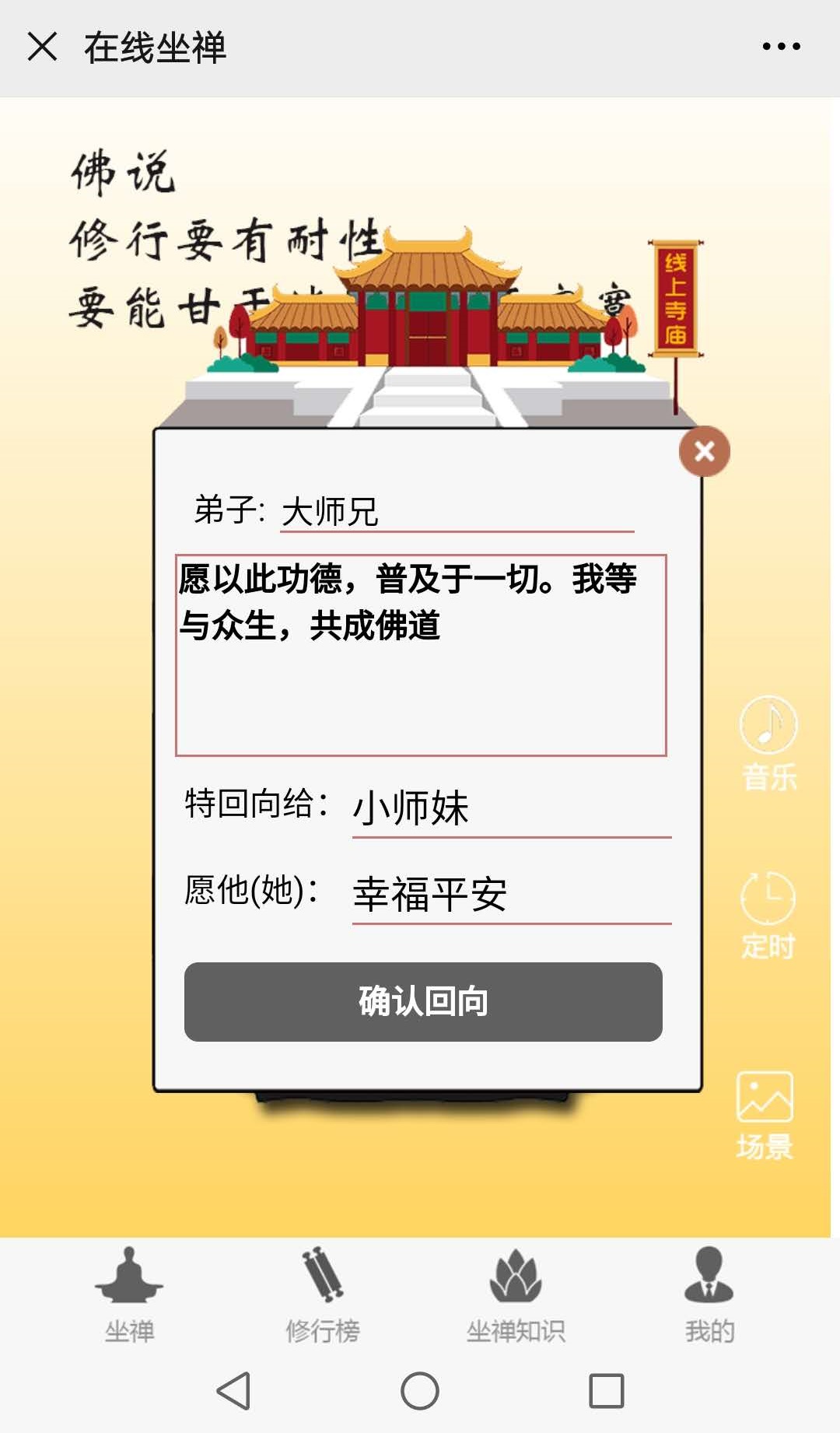Open the 音乐 music option
840x1433 pixels.
(768, 743)
